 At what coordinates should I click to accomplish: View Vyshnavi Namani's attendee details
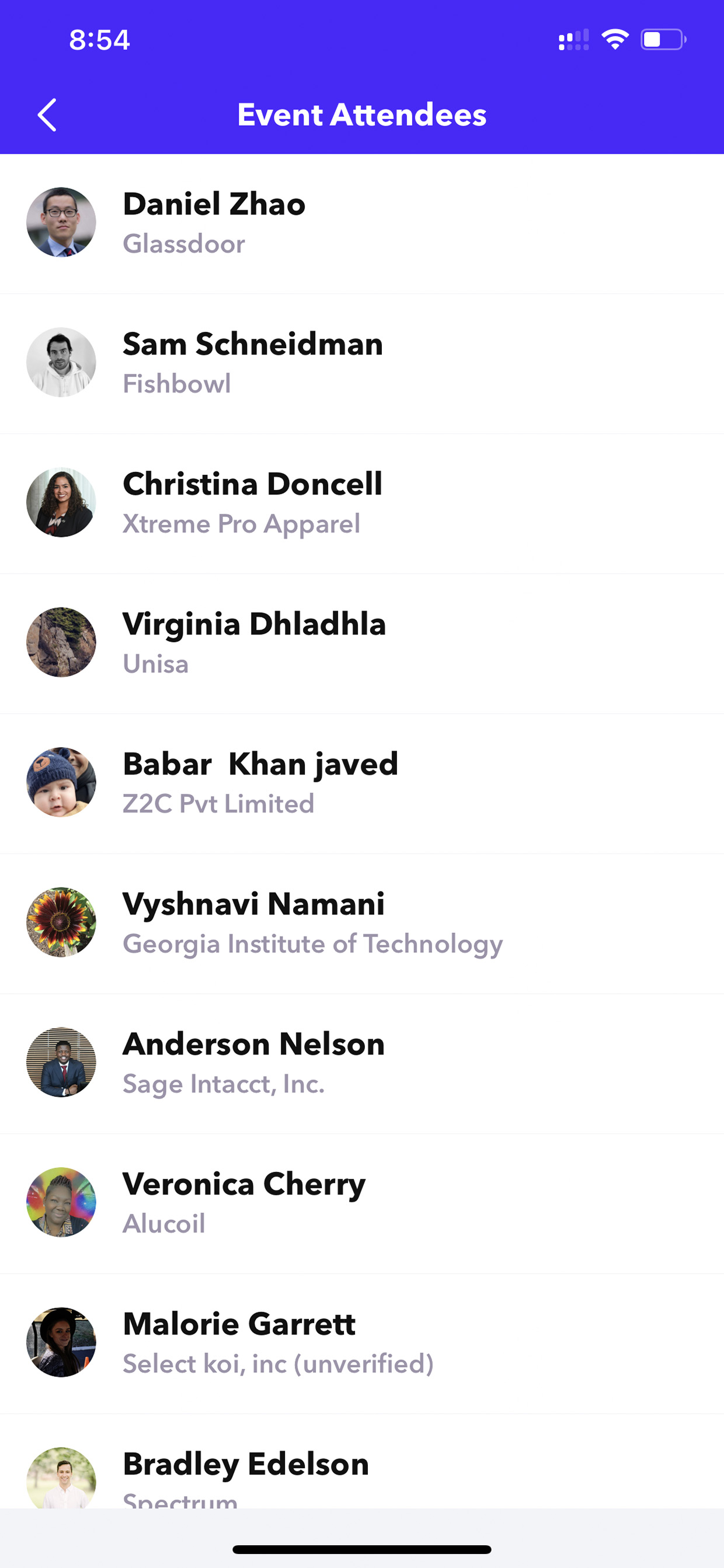tap(362, 924)
